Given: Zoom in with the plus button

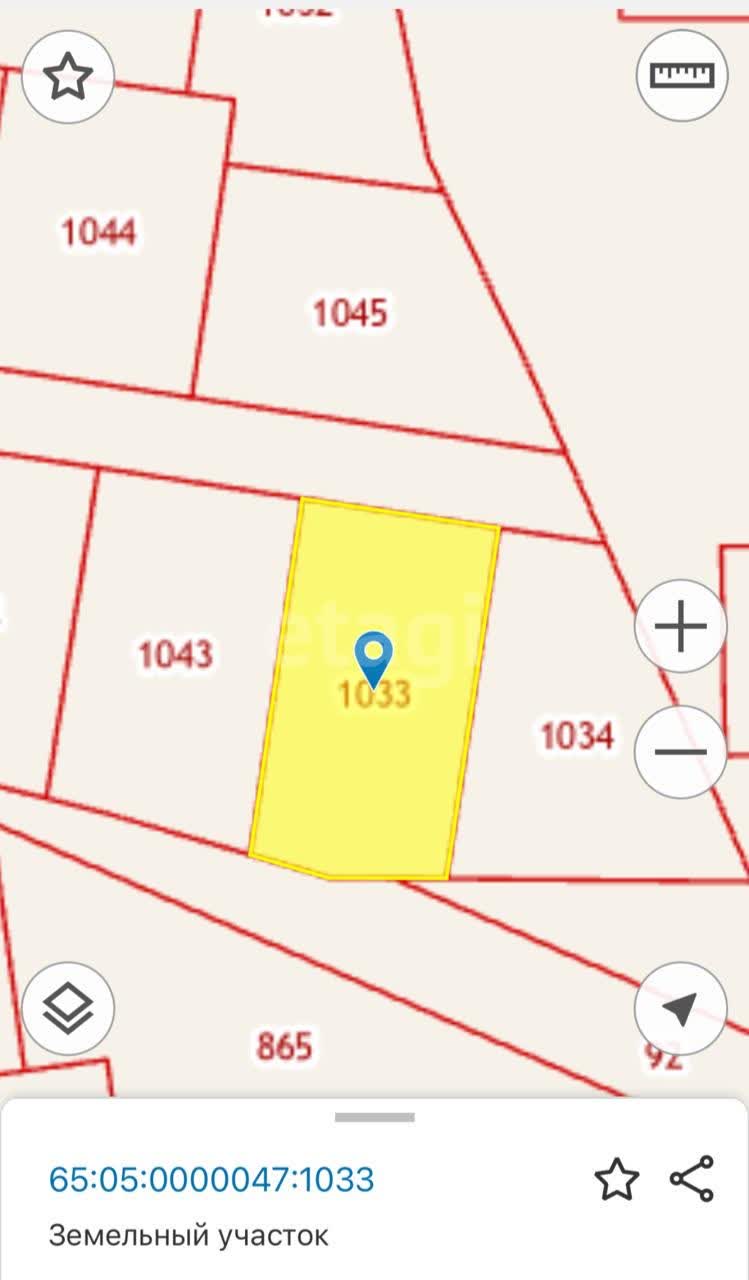Looking at the screenshot, I should [681, 627].
